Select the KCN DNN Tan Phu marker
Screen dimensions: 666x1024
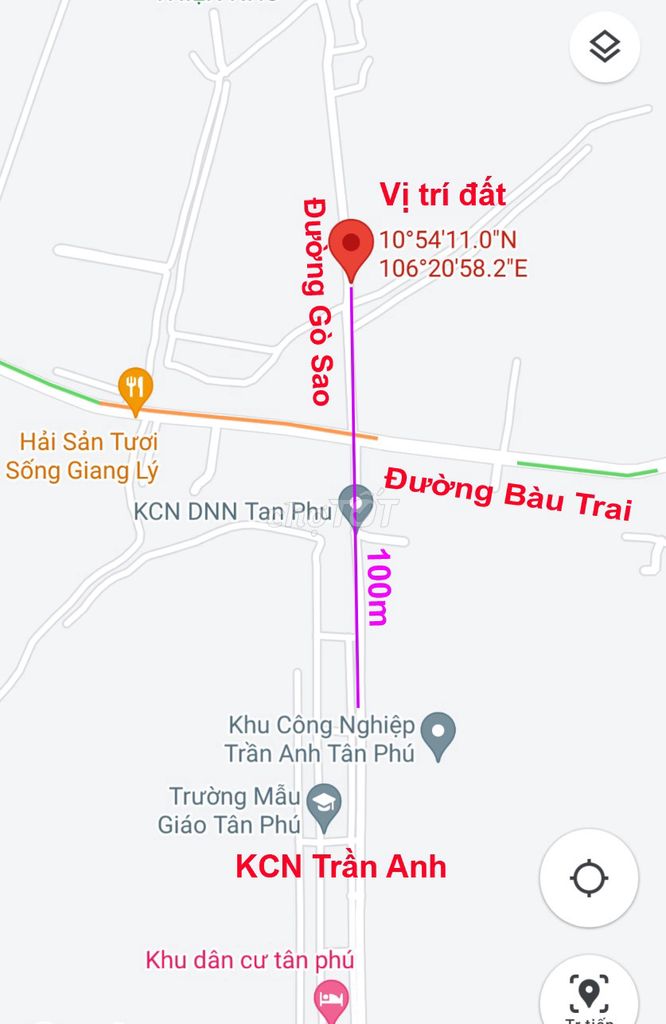click(355, 501)
